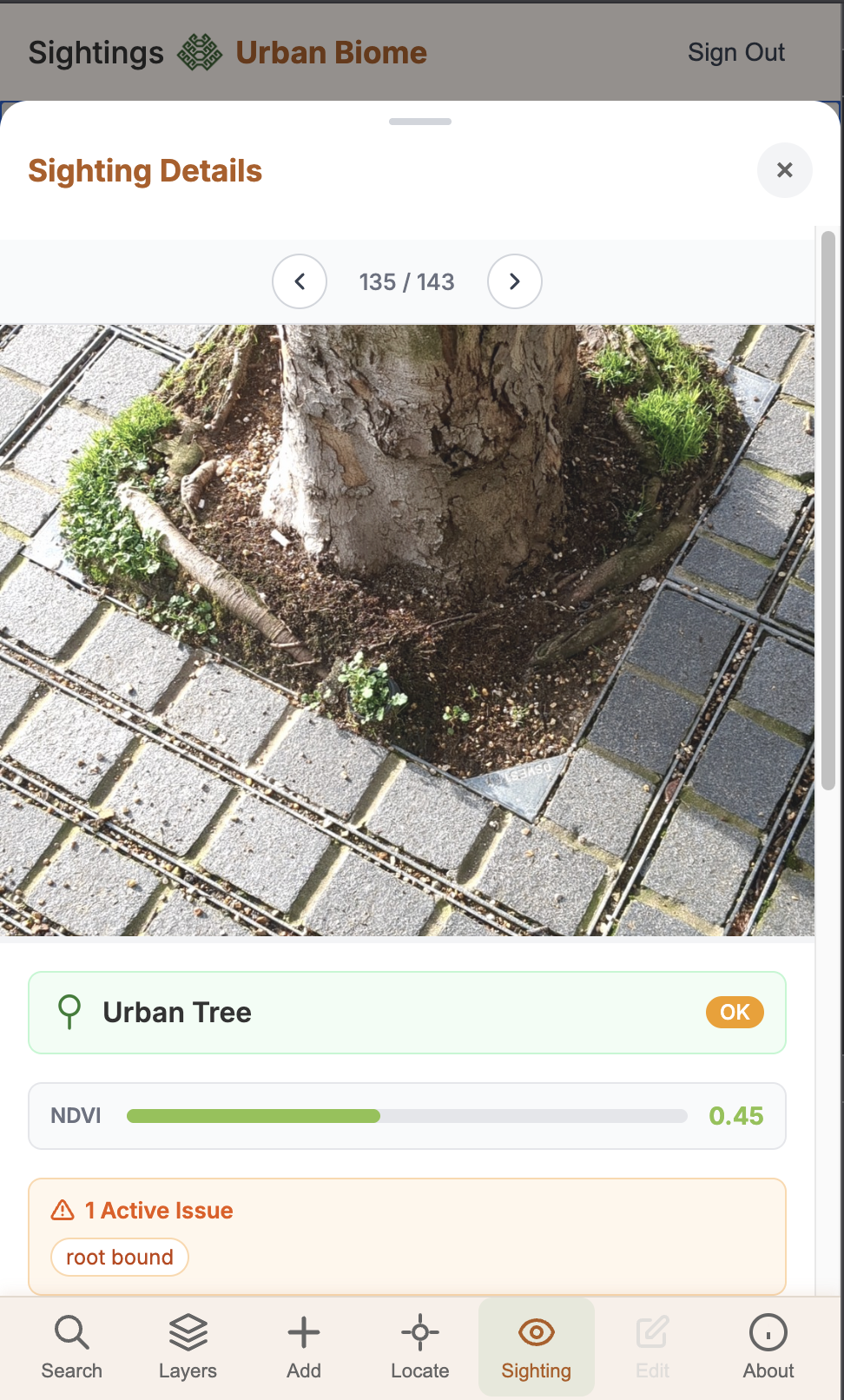Tap the root bound issue chip
Screen dimensions: 844x1400
tap(120, 1257)
